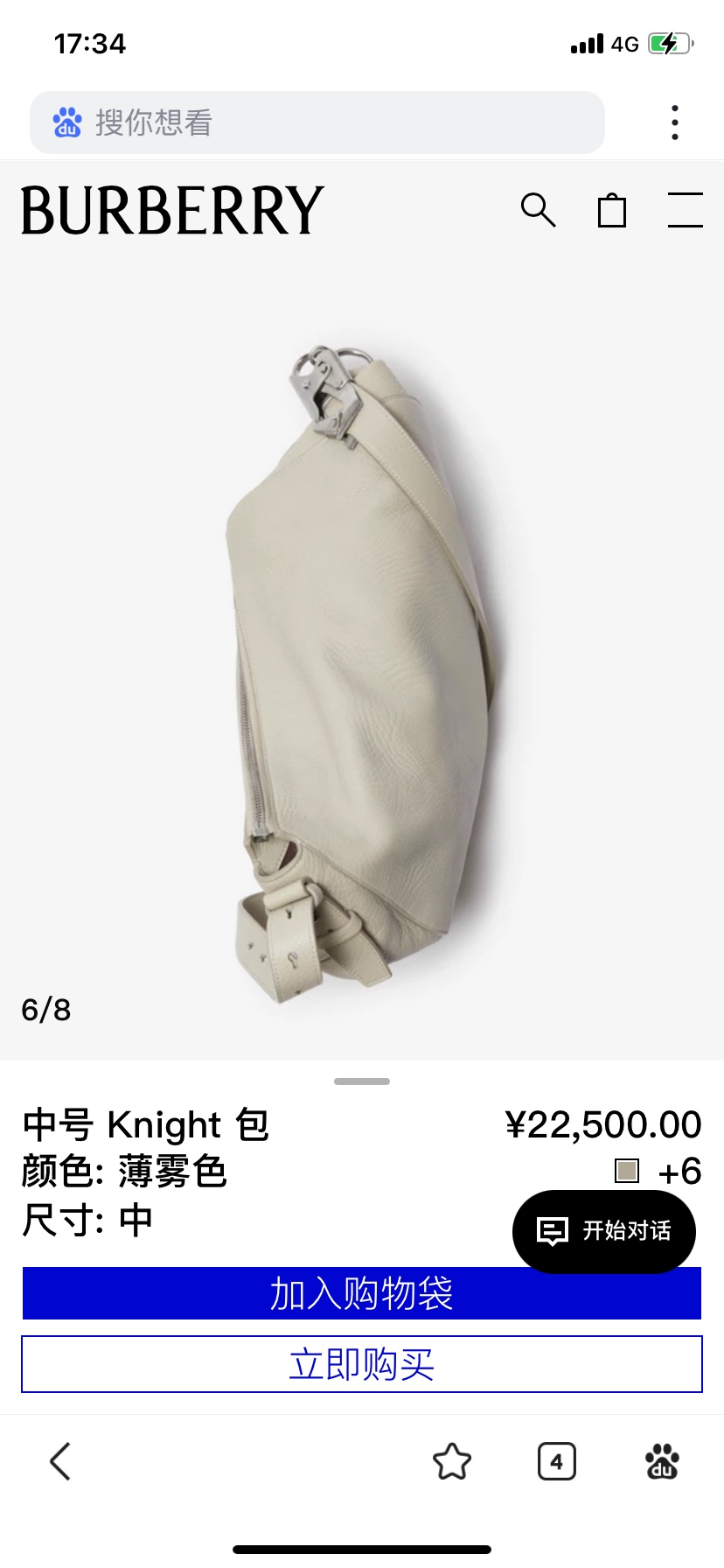
Task: Open the browser three-dot overflow menu
Action: 674,122
